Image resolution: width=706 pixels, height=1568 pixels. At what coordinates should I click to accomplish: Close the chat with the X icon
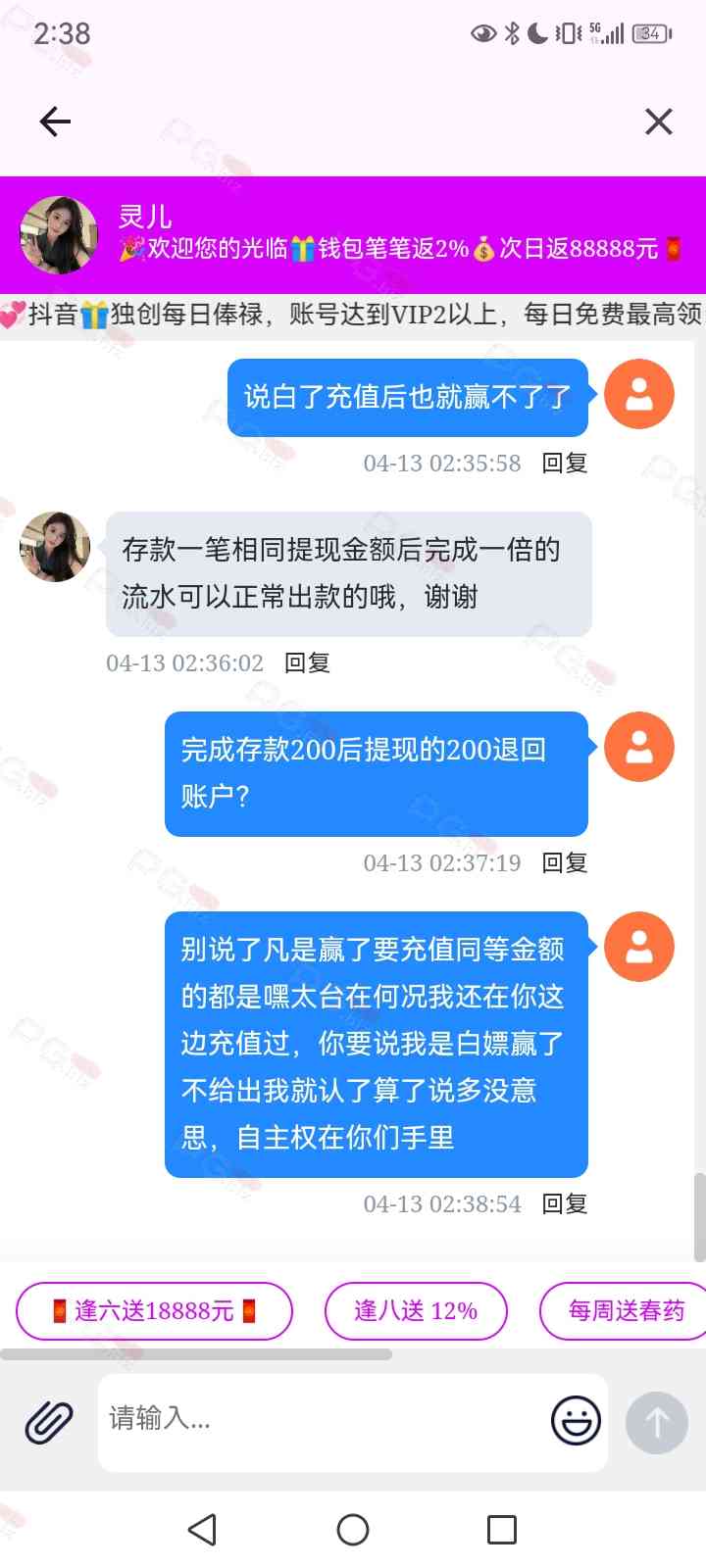click(658, 122)
